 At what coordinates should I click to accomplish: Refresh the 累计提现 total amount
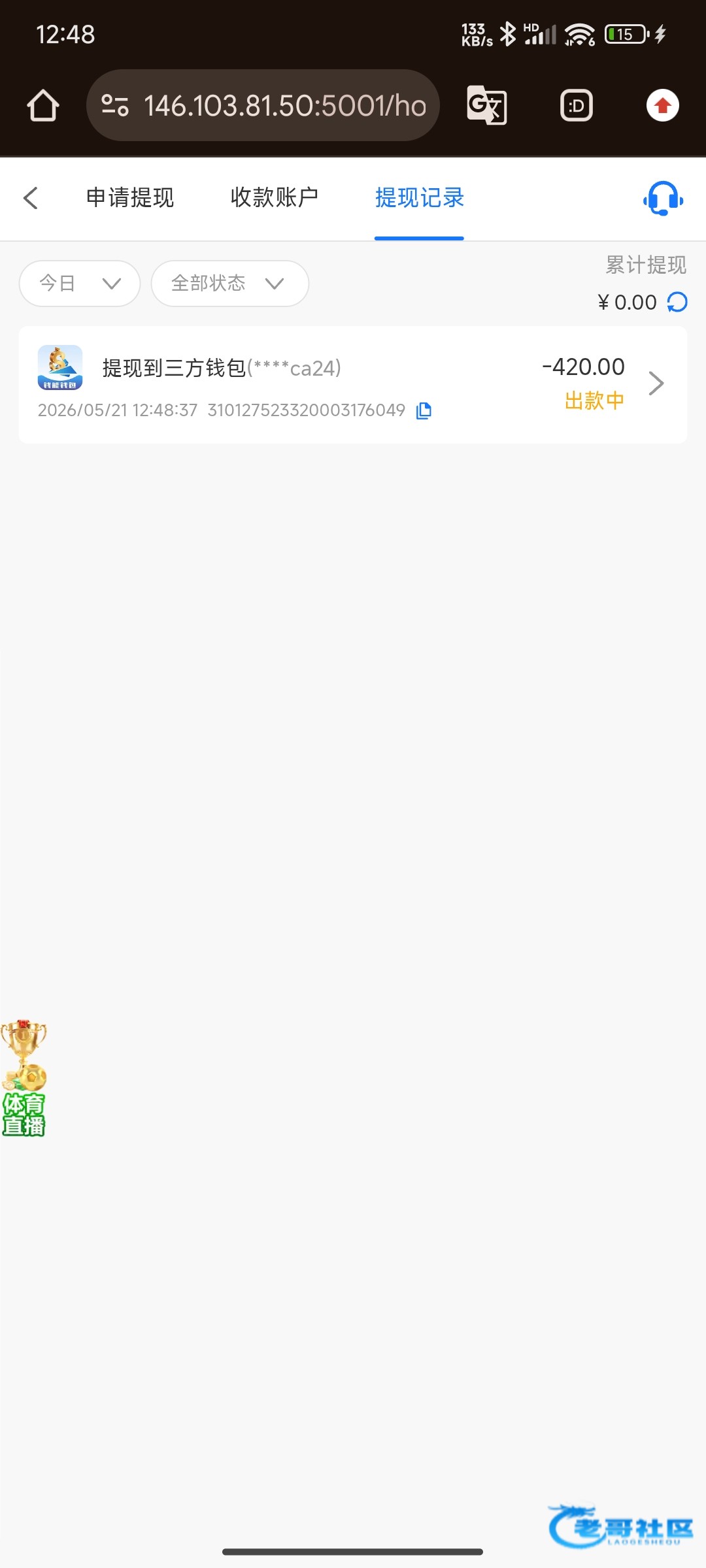[677, 302]
